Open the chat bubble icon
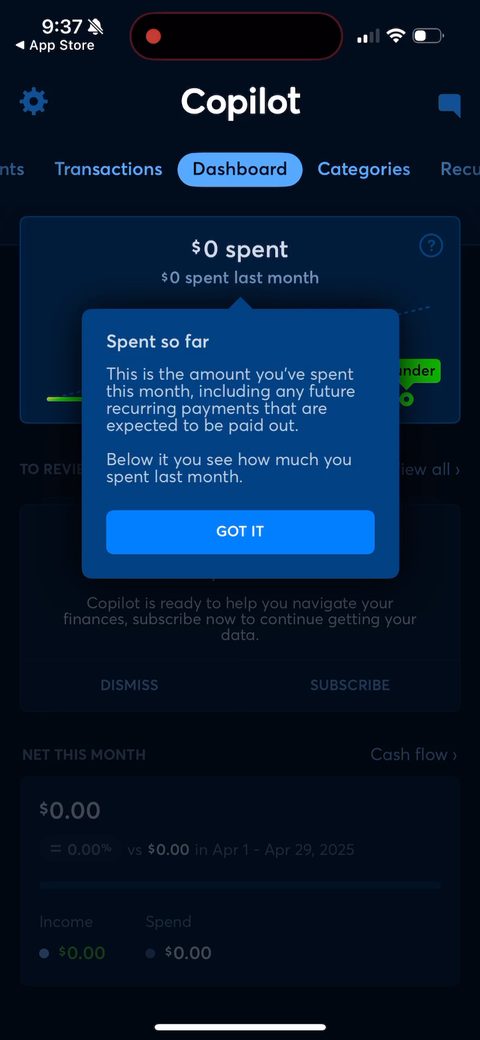Image resolution: width=480 pixels, height=1040 pixels. [450, 105]
